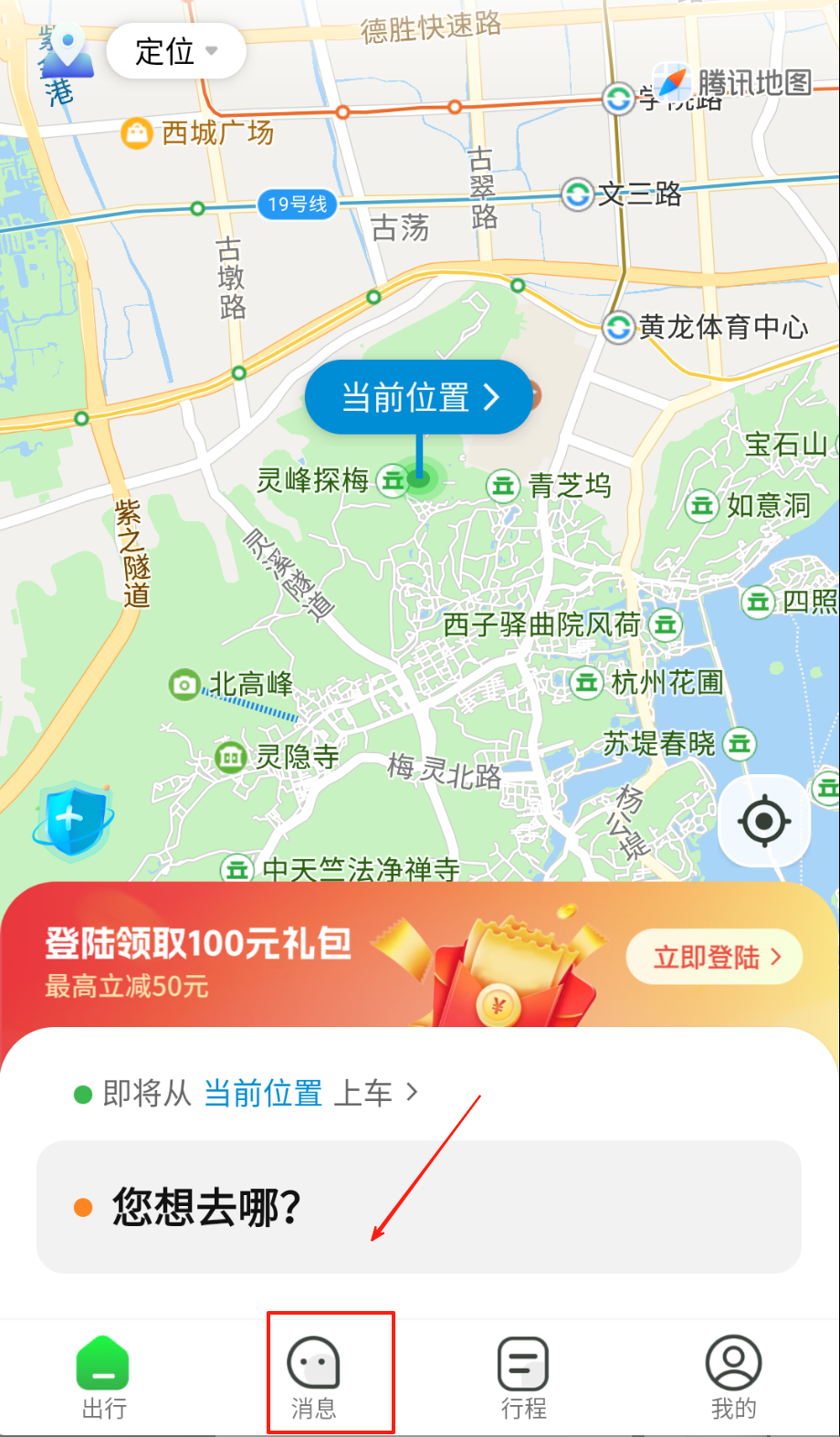
Task: Tap the 当前位置 map bubble
Action: [418, 397]
